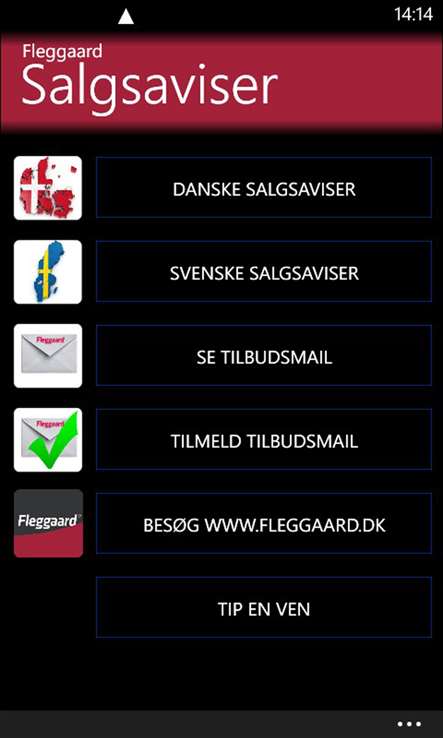
Task: Visit www.fleggaard.dk via Besøg button
Action: 264,523
